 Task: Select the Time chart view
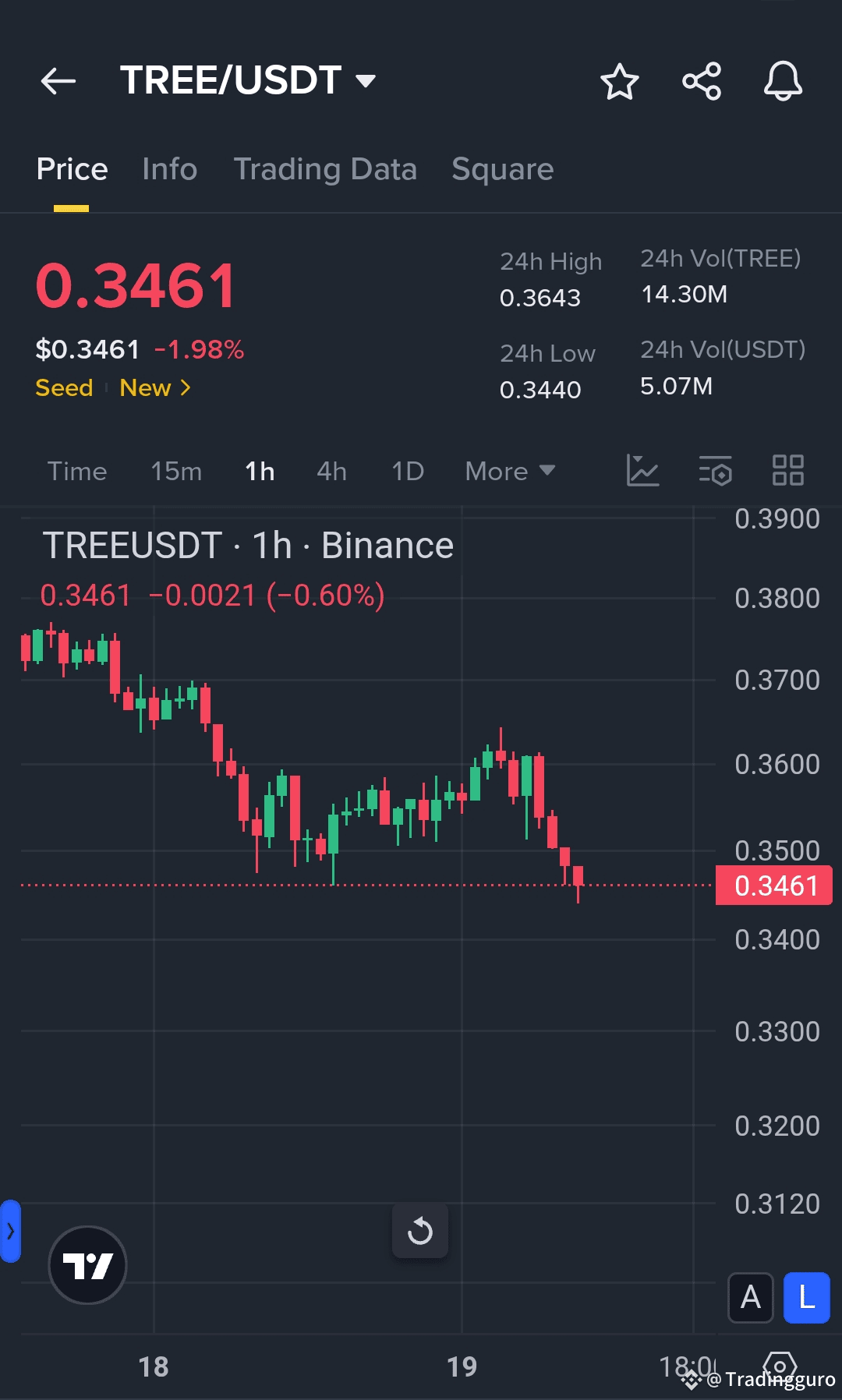[x=77, y=471]
